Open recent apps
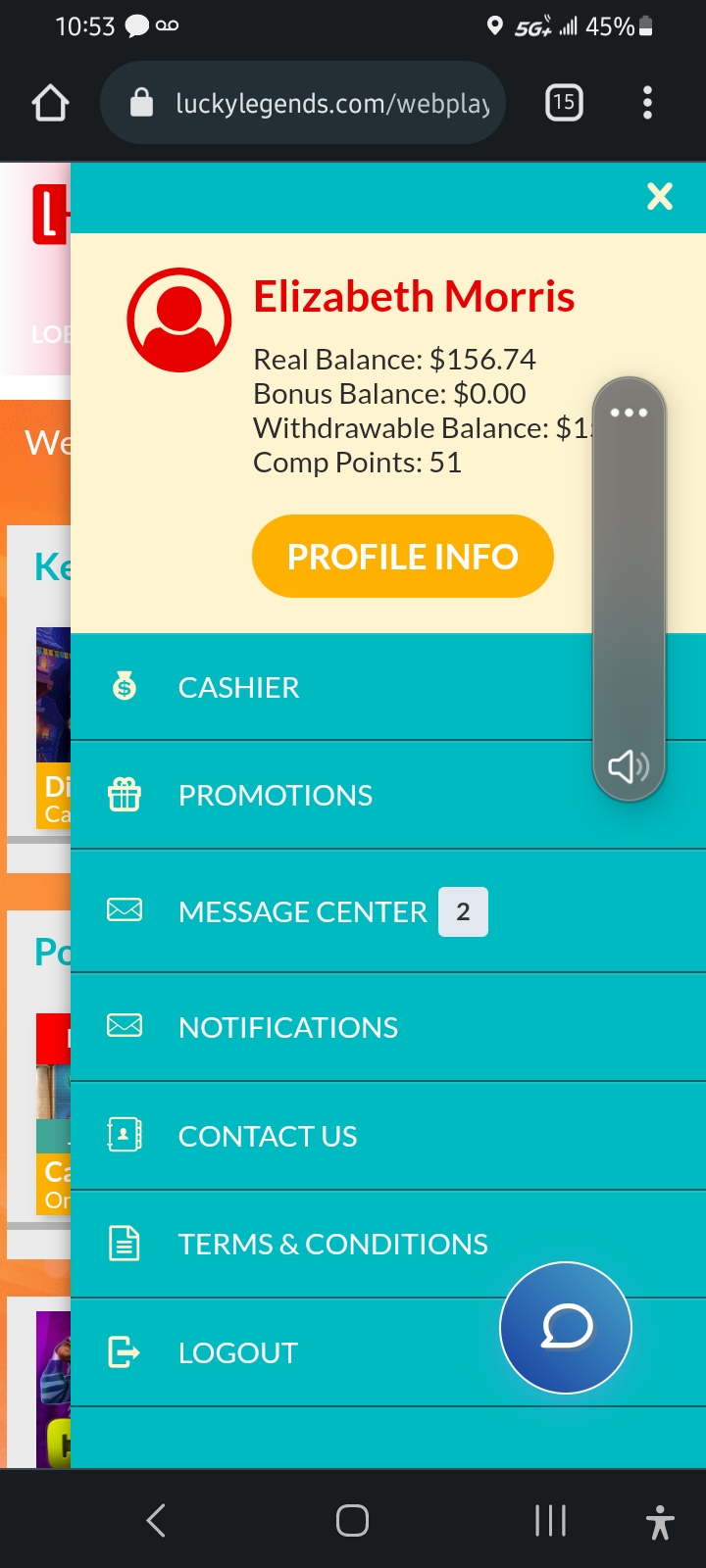 (550, 1521)
